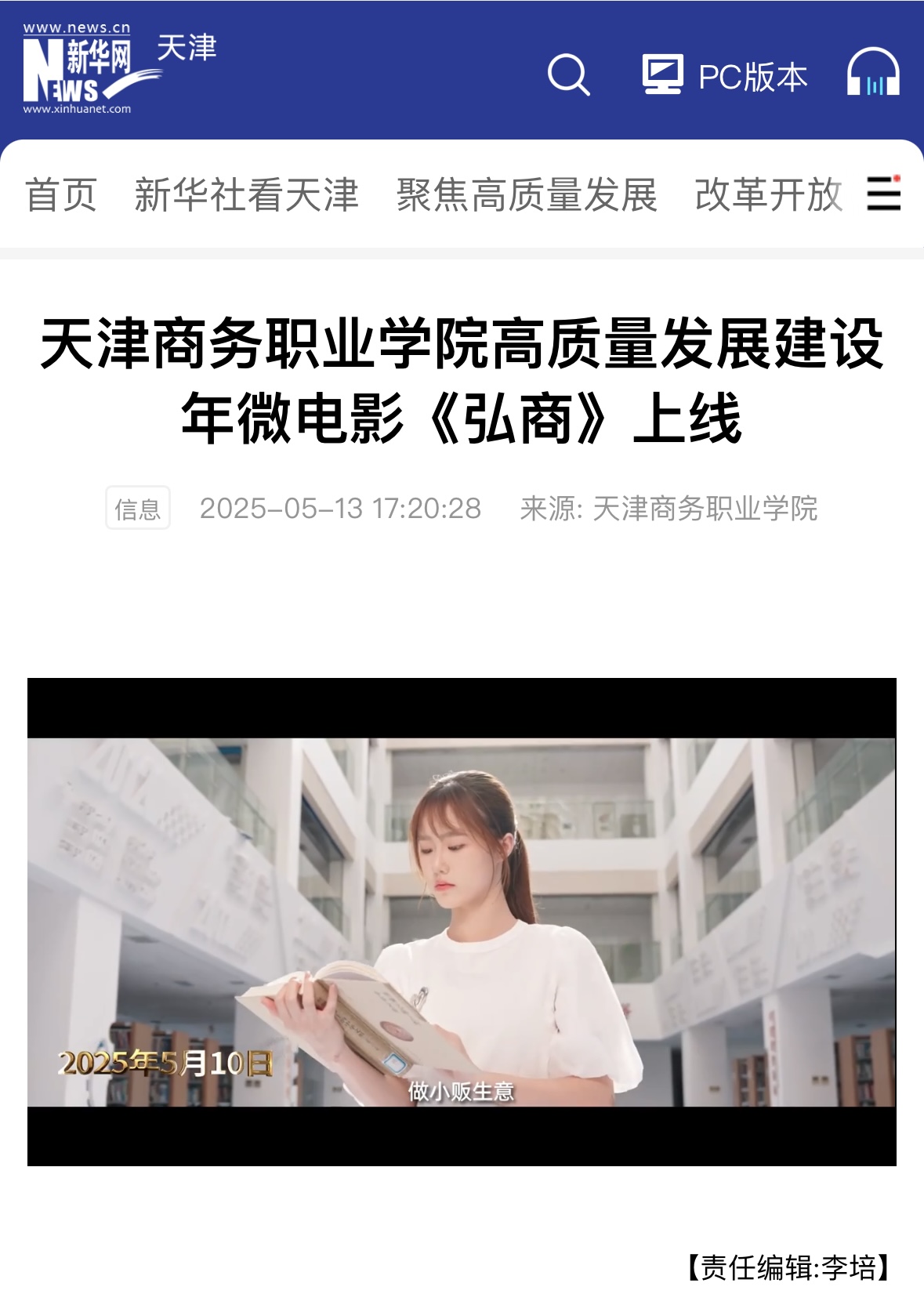
Task: Open the Xinhua News logo homepage
Action: (x=78, y=69)
